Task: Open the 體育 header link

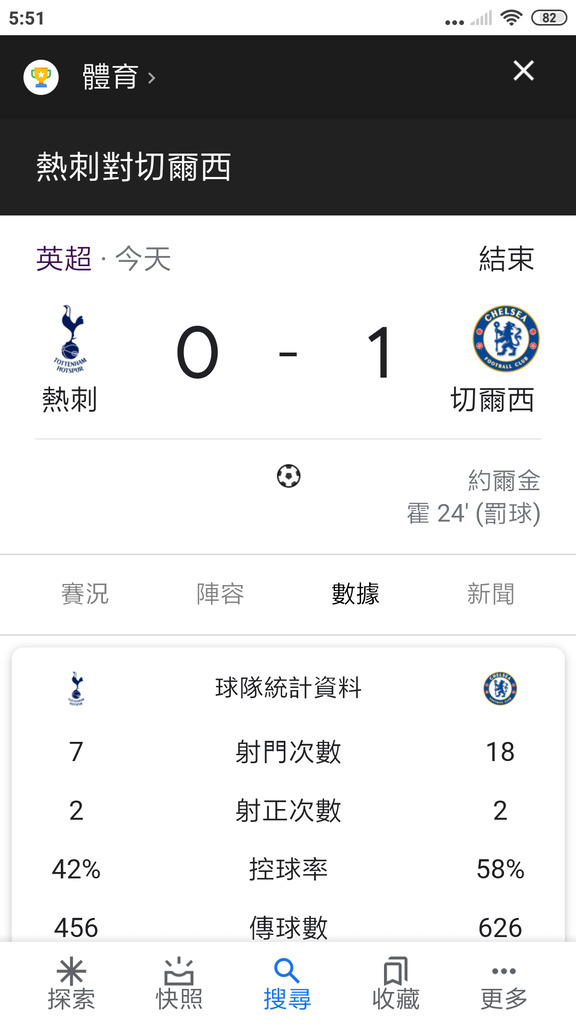Action: (118, 78)
